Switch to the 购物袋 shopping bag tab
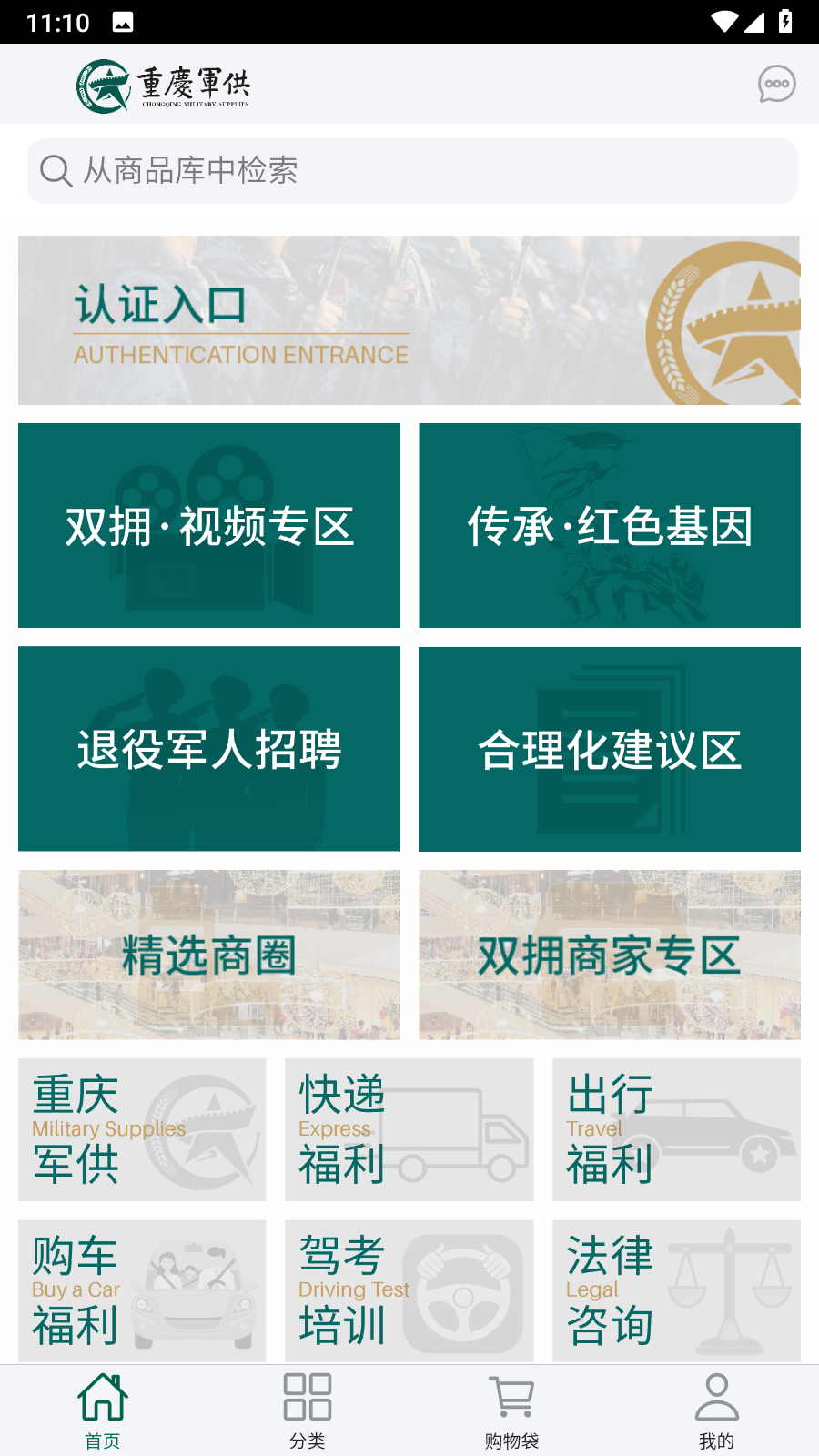 coord(511,1410)
